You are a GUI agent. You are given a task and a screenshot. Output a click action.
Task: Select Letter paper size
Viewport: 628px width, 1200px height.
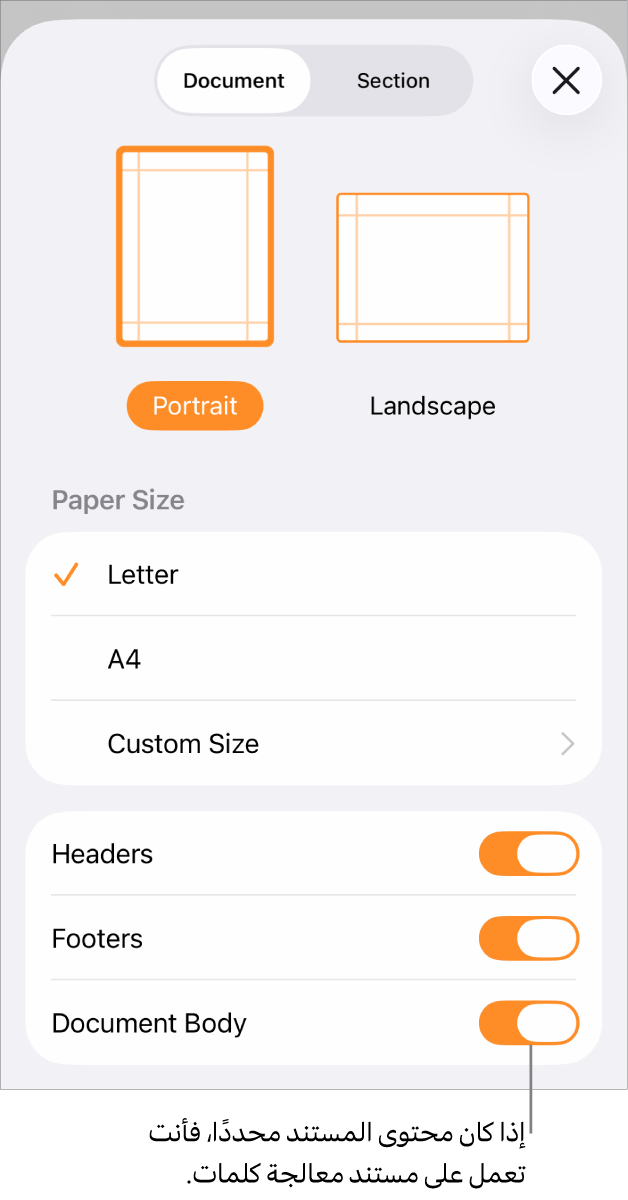(x=143, y=575)
